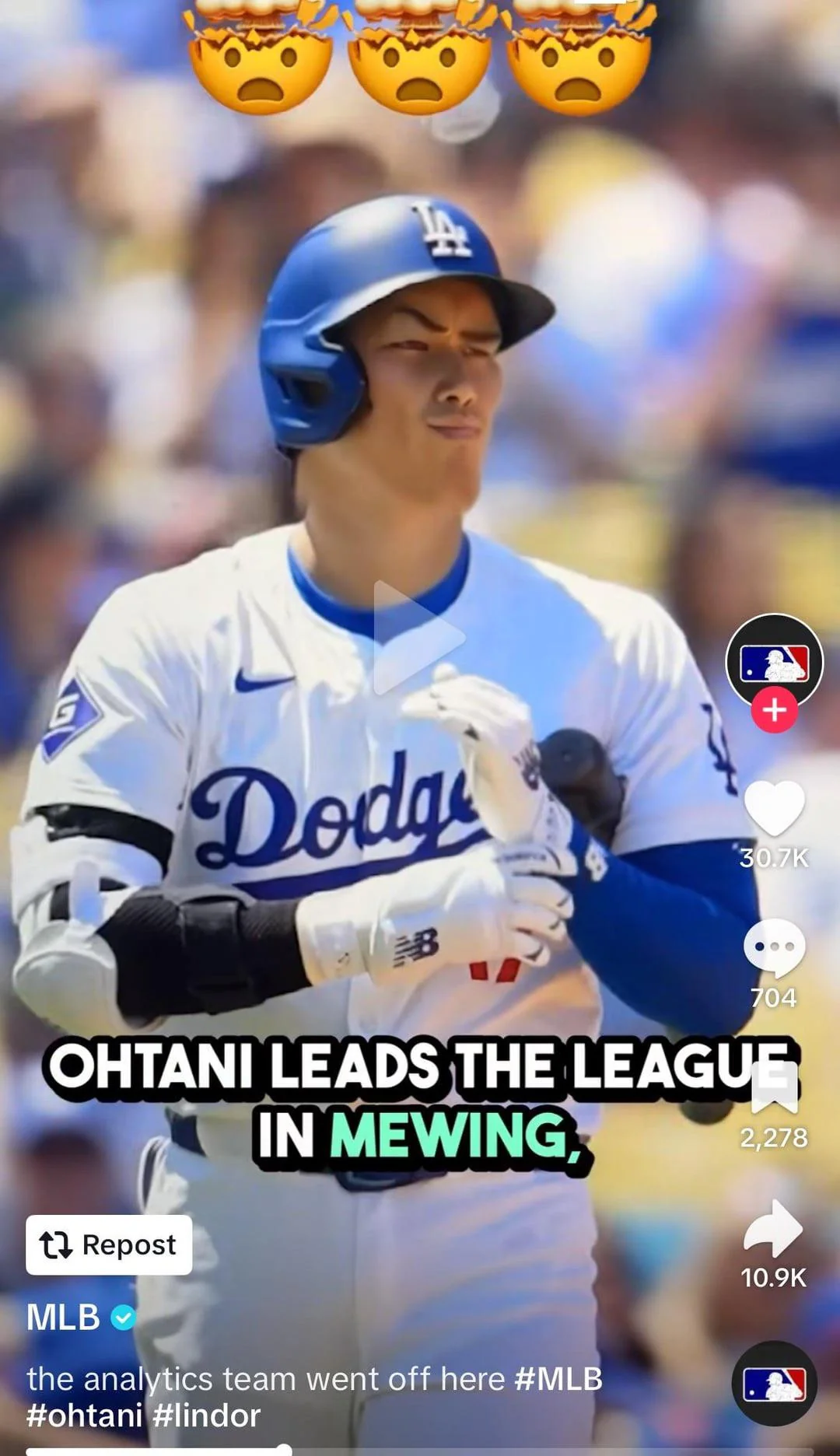
Task: Open the #ohtani hashtag
Action: click(x=84, y=1416)
